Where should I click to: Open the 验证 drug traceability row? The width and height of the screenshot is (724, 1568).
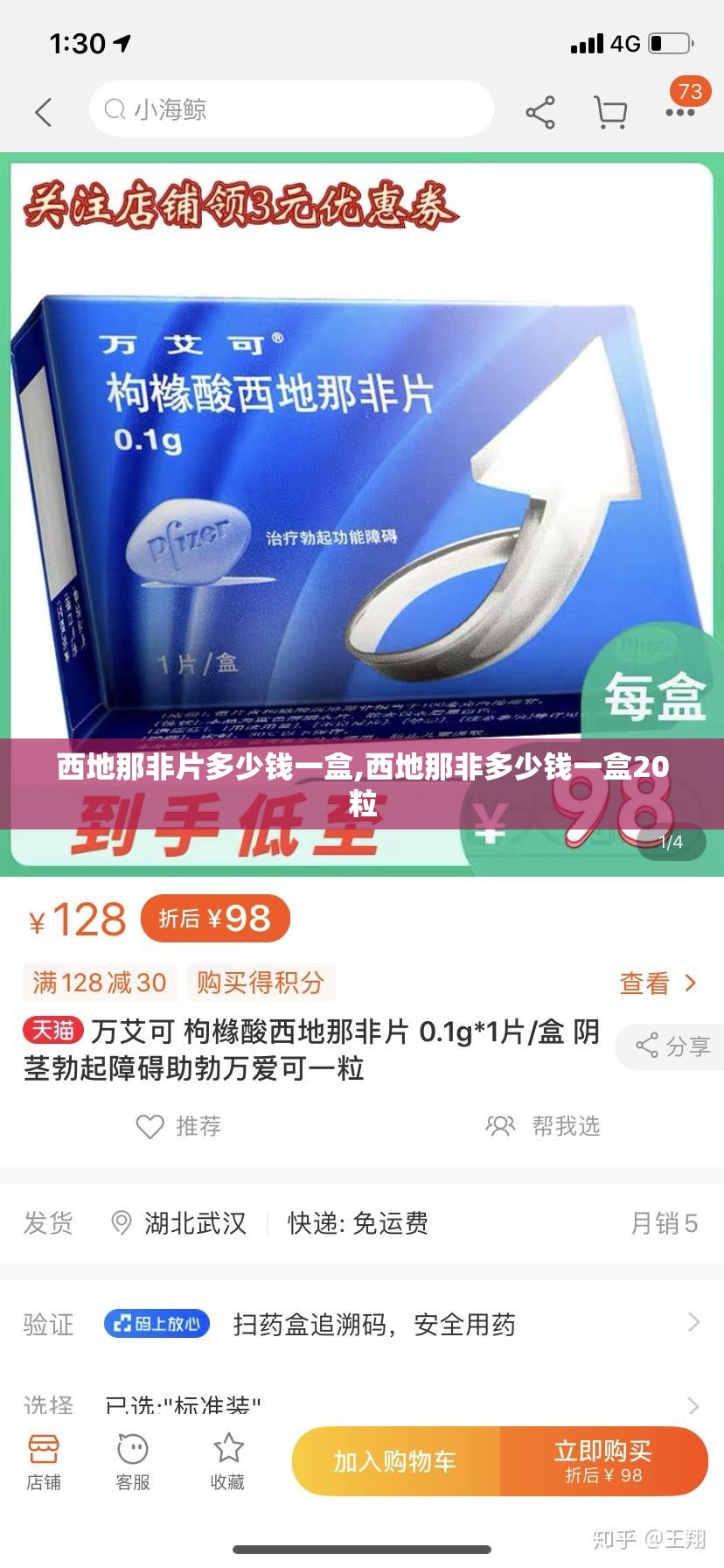362,1324
